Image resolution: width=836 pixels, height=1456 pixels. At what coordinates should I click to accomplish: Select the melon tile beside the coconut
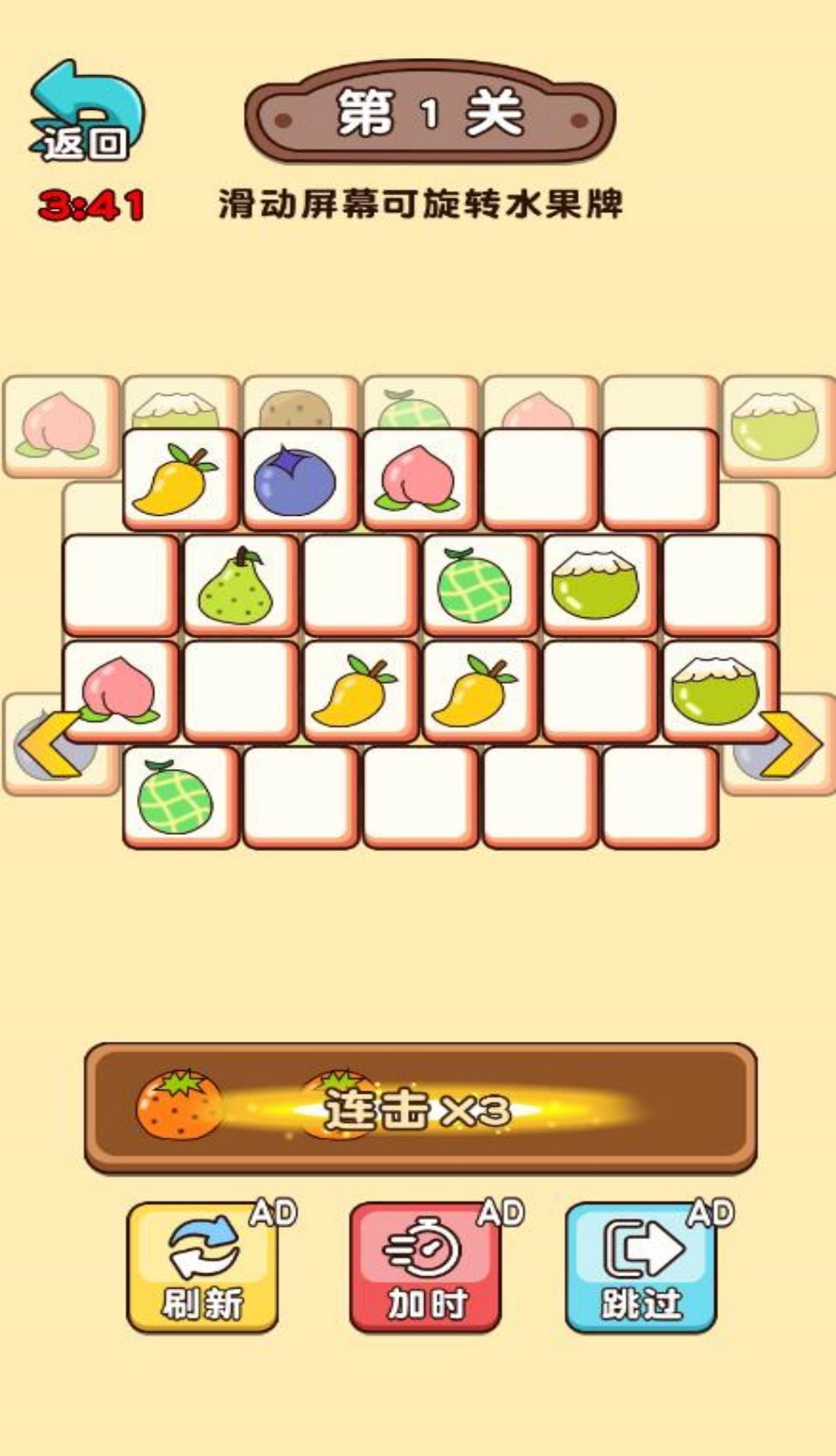[480, 585]
